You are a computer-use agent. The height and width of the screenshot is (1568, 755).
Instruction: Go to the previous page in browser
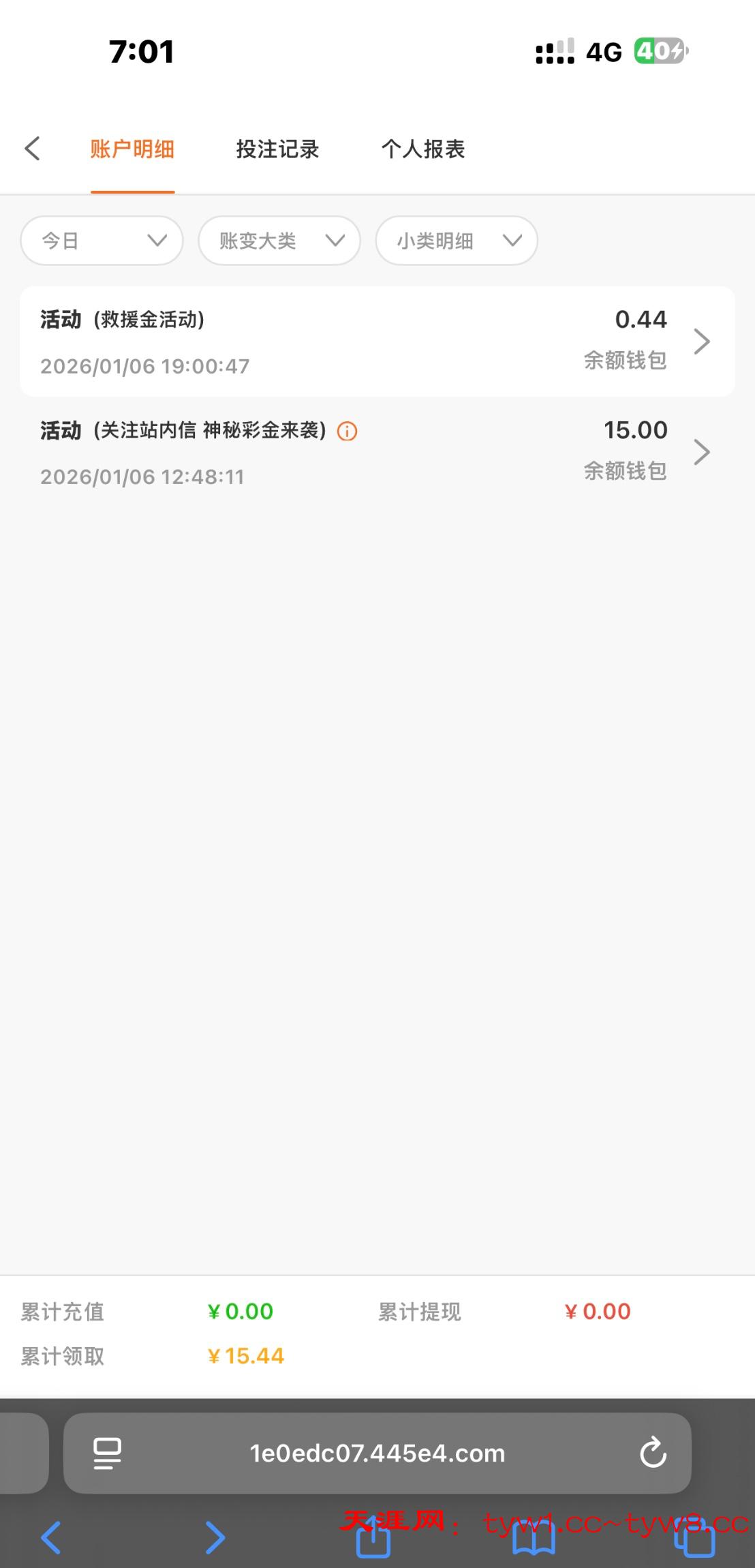tap(51, 1537)
